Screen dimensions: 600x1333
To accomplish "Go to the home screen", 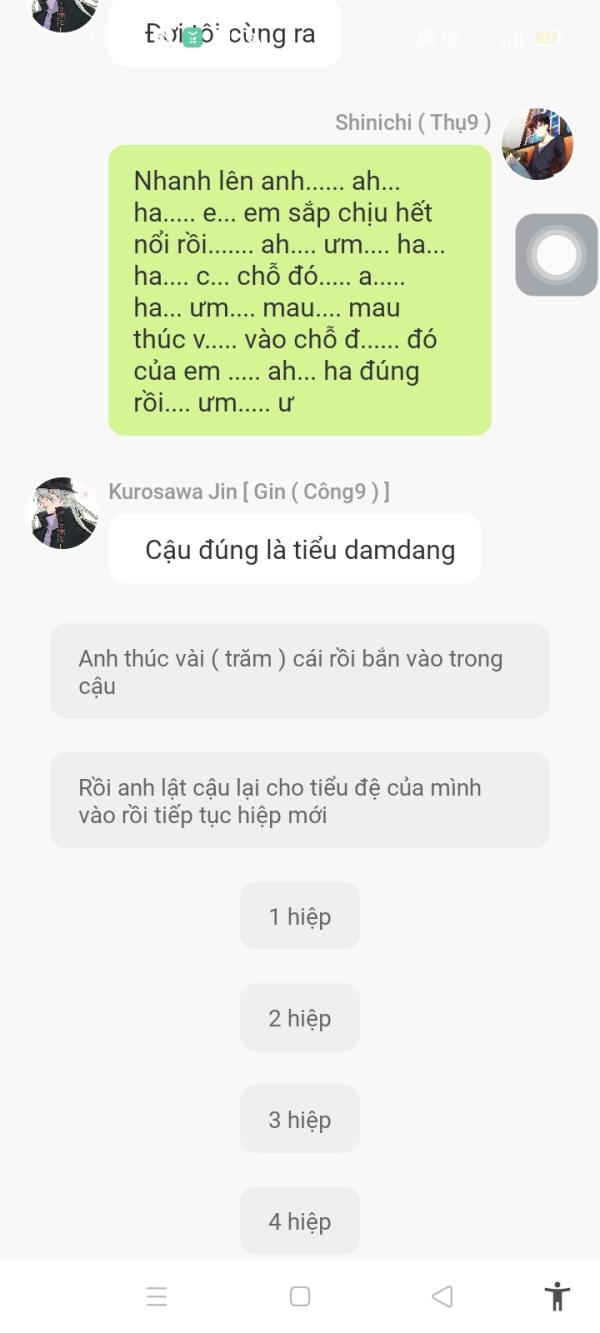I will (300, 1296).
